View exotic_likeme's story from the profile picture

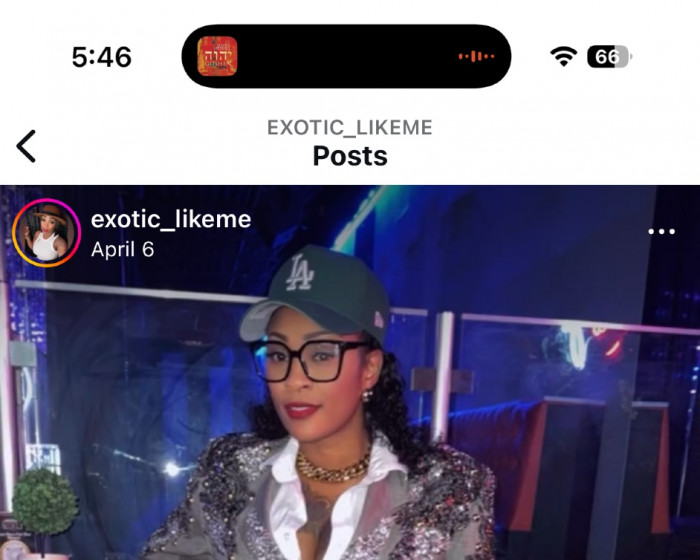click(45, 233)
